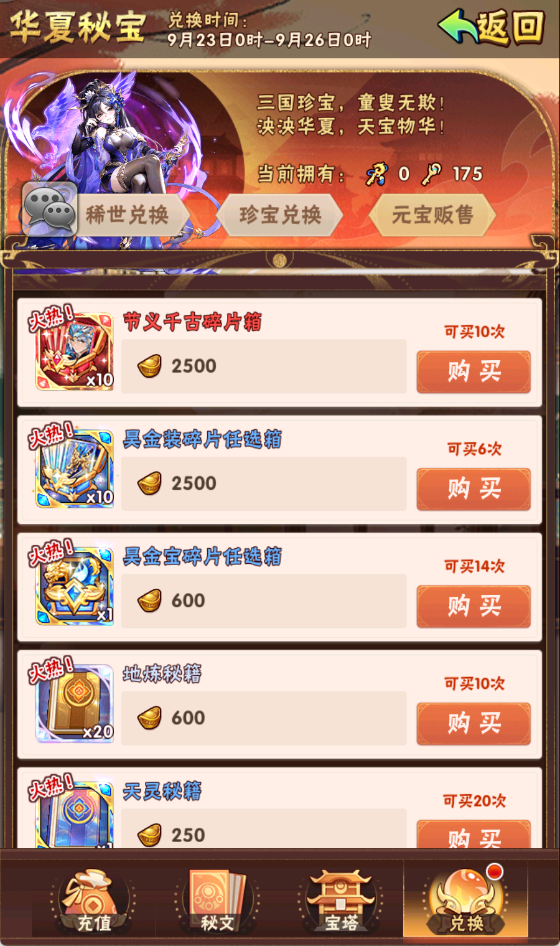Screen dimensions: 560x946
Task: View 节义千古碎片箱 item icon details
Action: (75, 351)
